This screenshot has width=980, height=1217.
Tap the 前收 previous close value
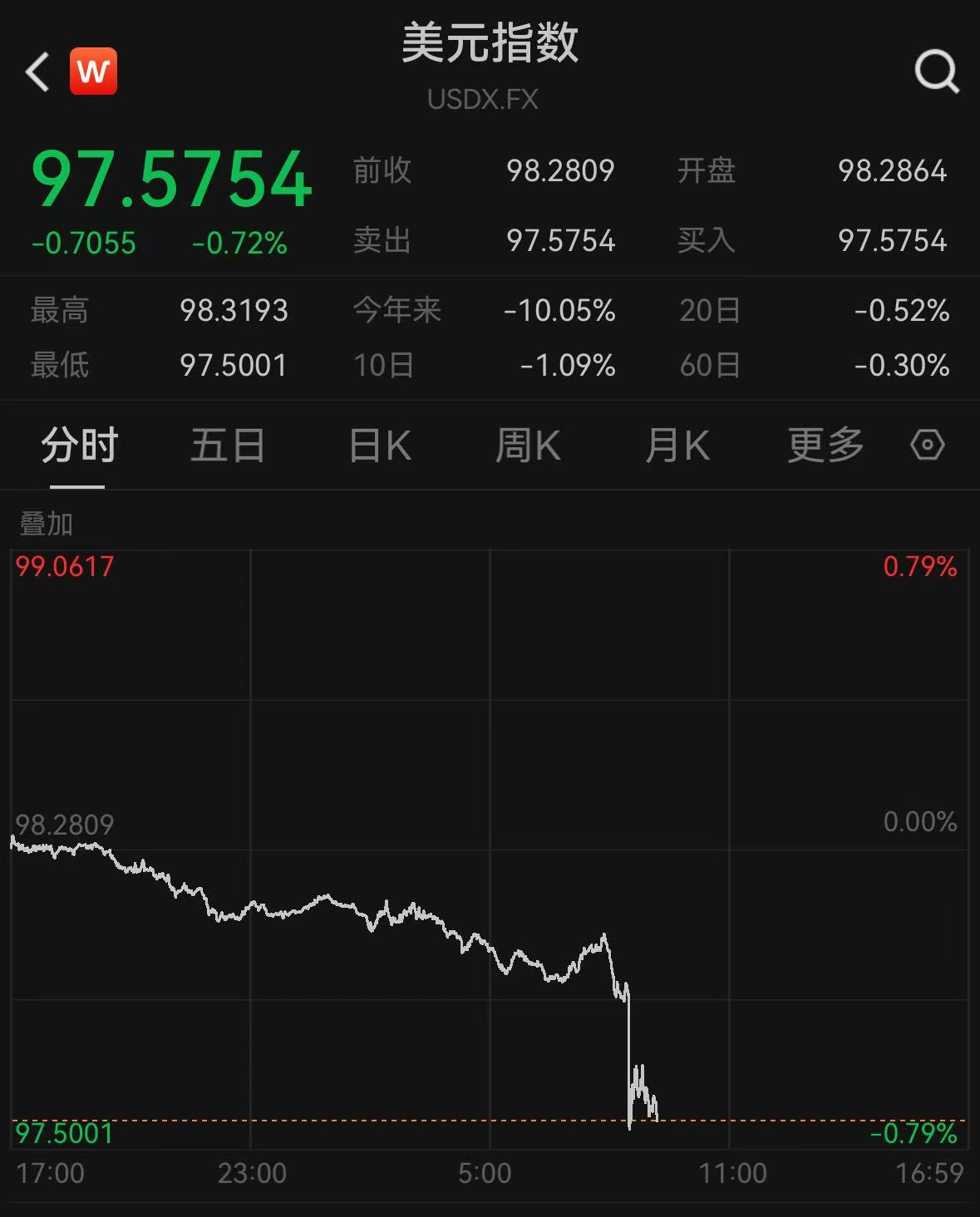point(384,171)
